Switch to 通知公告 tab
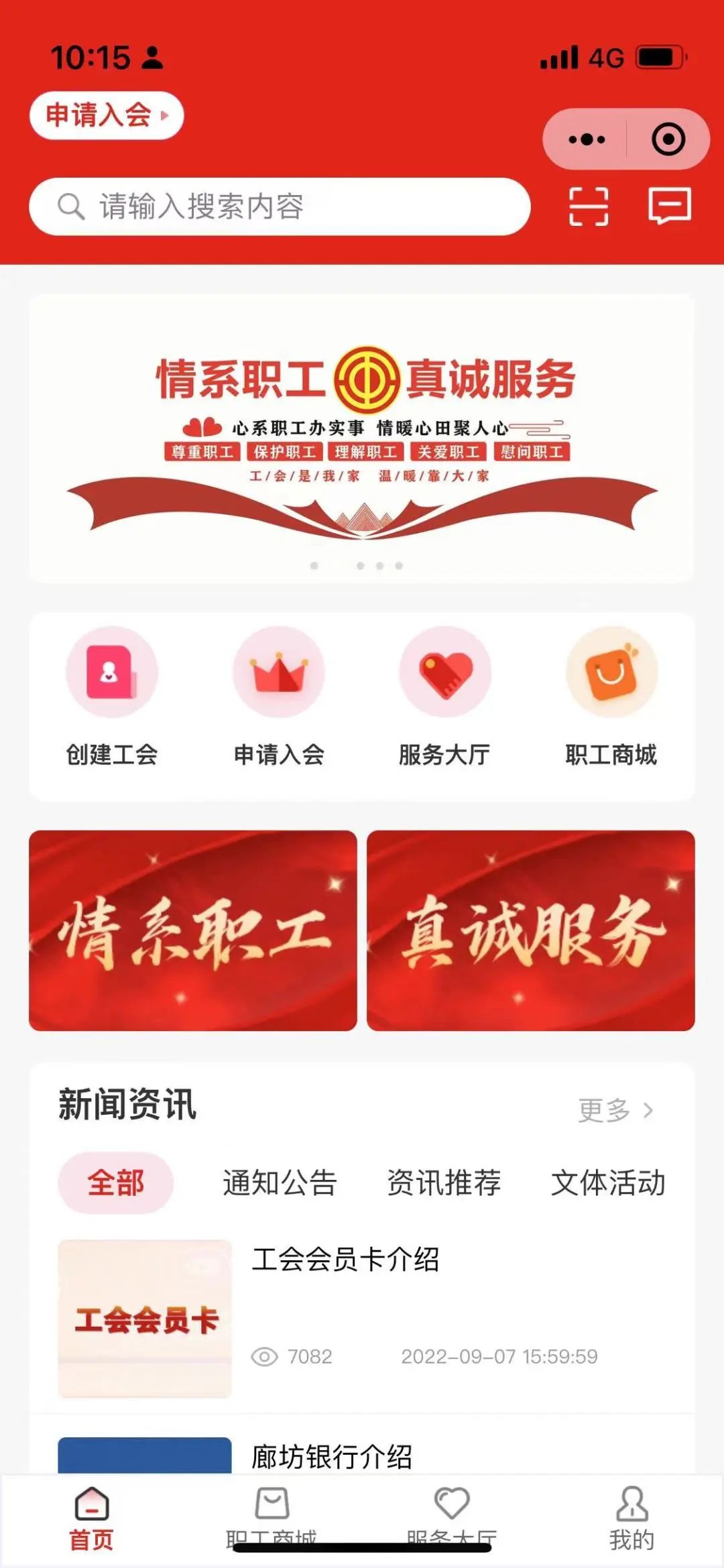This screenshot has height=1568, width=724. [x=280, y=1183]
